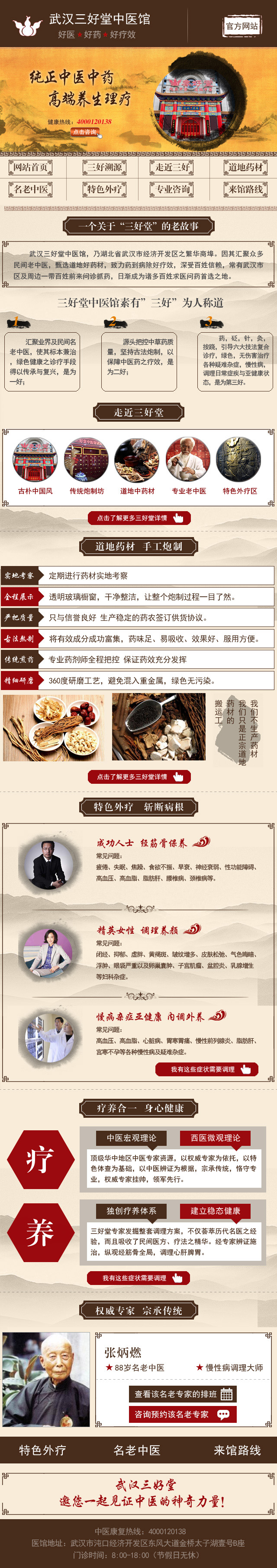The width and height of the screenshot is (277, 1568).
Task: View the 专业老中医 circle image
Action: [189, 460]
